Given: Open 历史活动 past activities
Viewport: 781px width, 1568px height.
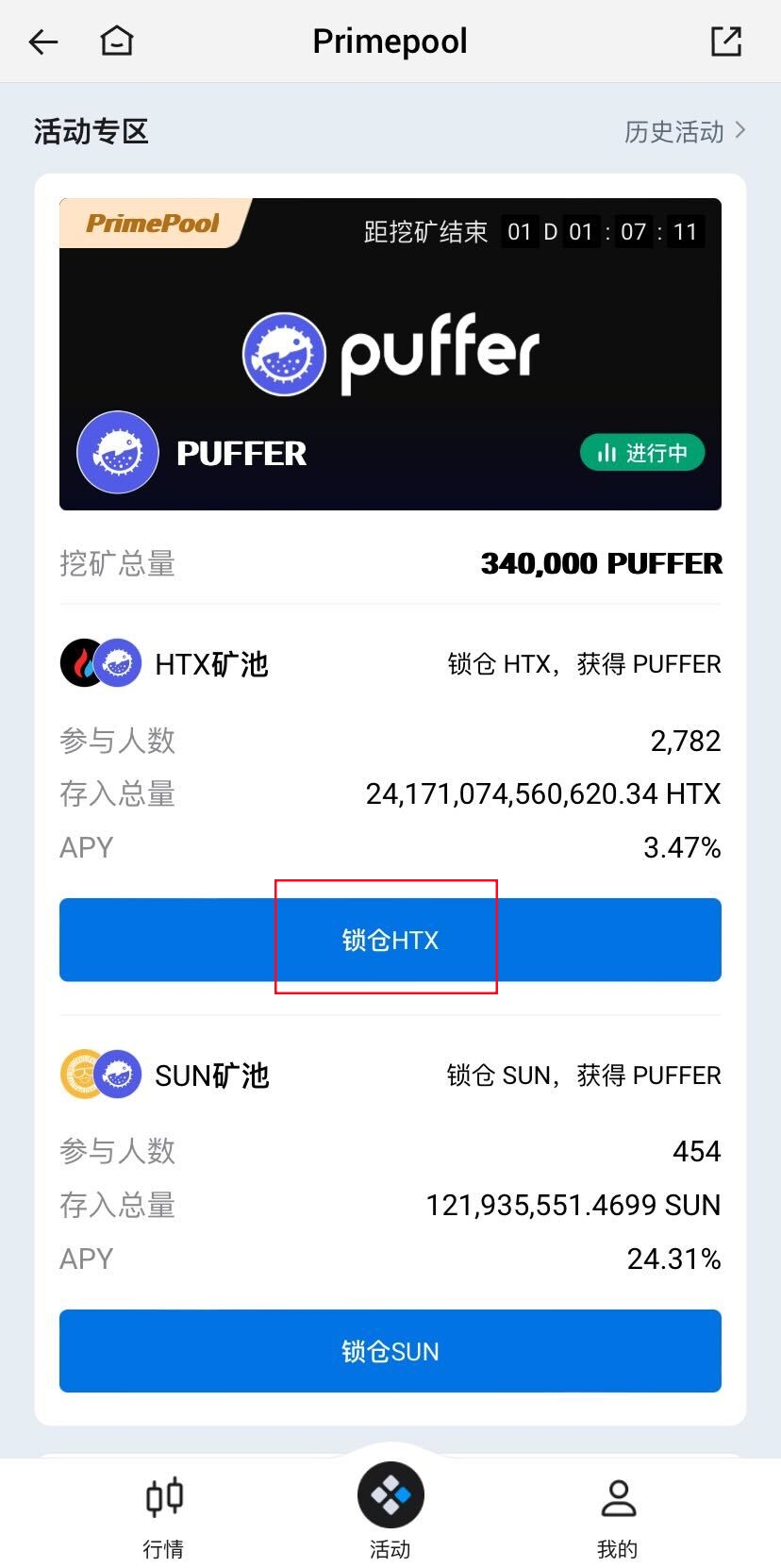Looking at the screenshot, I should coord(685,132).
